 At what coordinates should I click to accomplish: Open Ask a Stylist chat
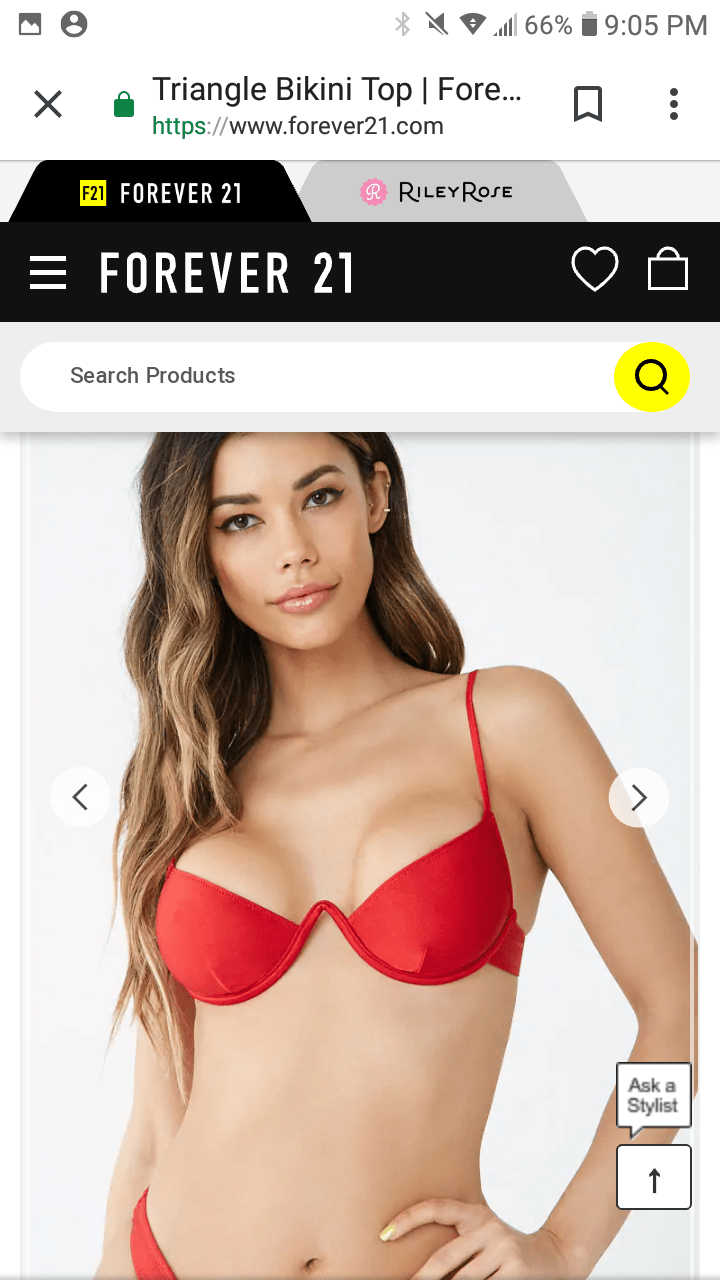tap(653, 1097)
